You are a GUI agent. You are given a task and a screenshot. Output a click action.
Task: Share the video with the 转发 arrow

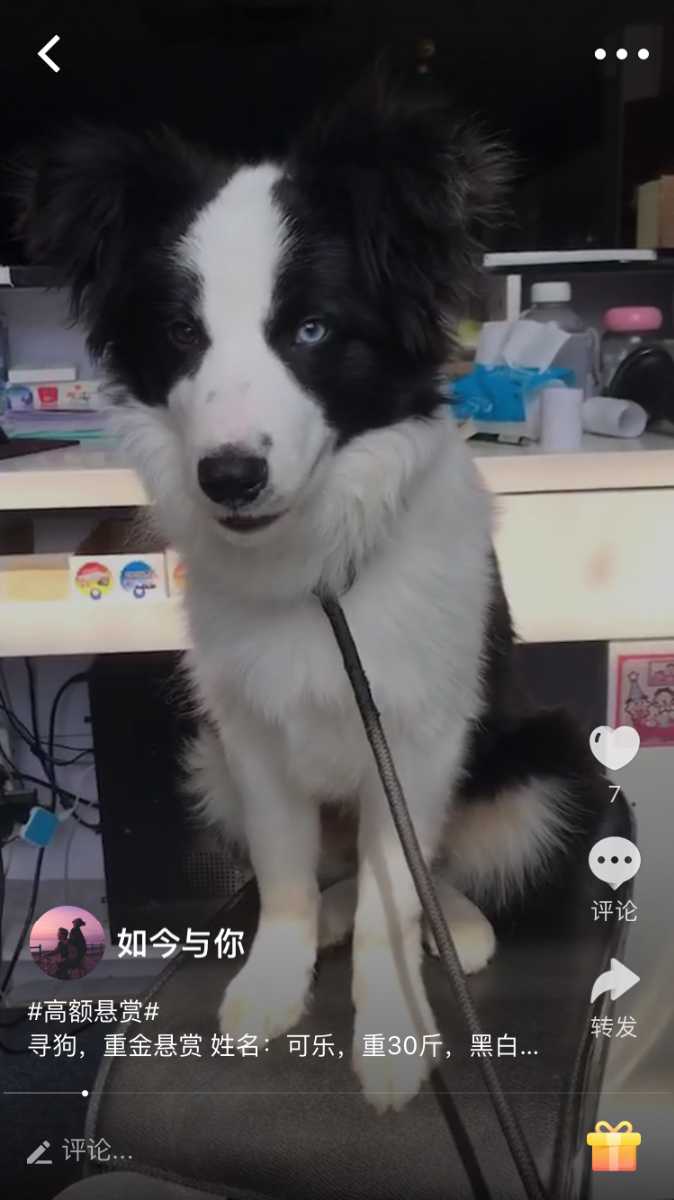tap(613, 982)
